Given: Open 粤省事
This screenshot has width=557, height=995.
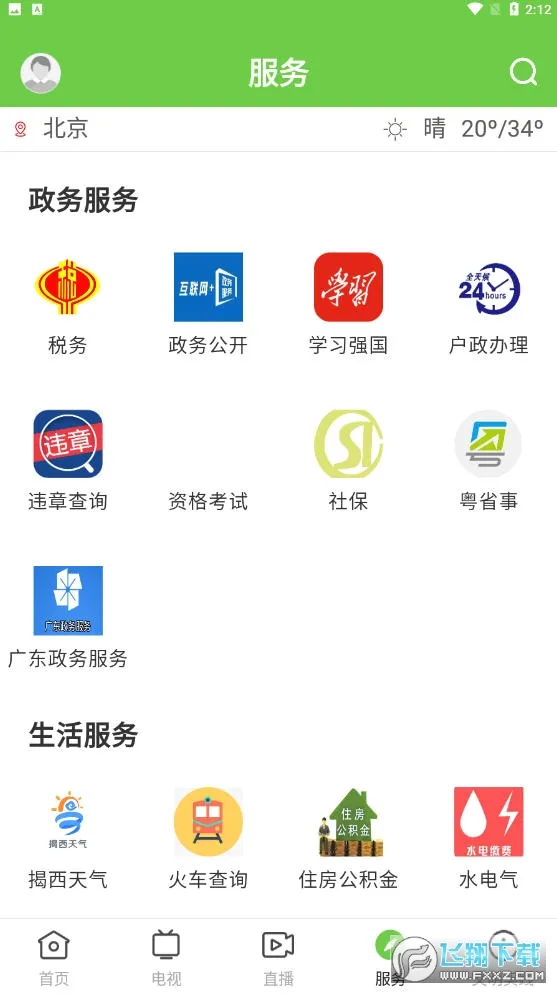Looking at the screenshot, I should point(488,460).
